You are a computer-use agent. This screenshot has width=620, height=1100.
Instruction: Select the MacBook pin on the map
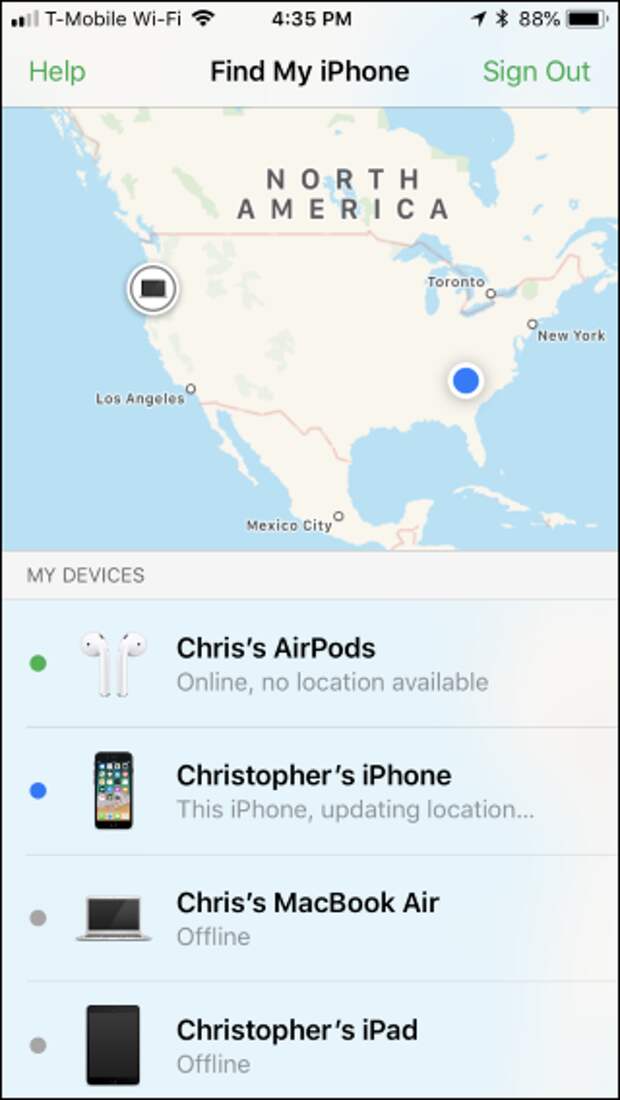[x=153, y=289]
